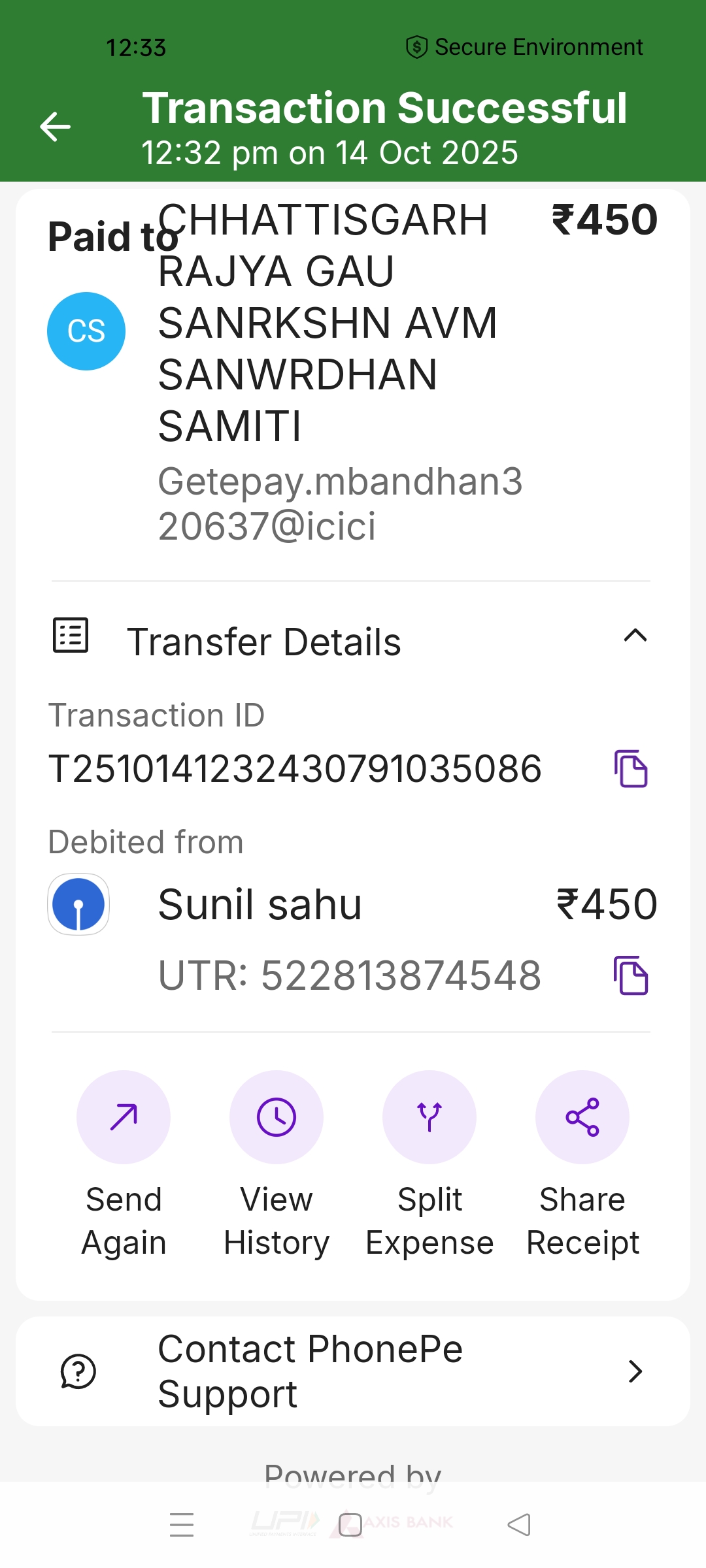Copy the Transaction ID

(631, 769)
